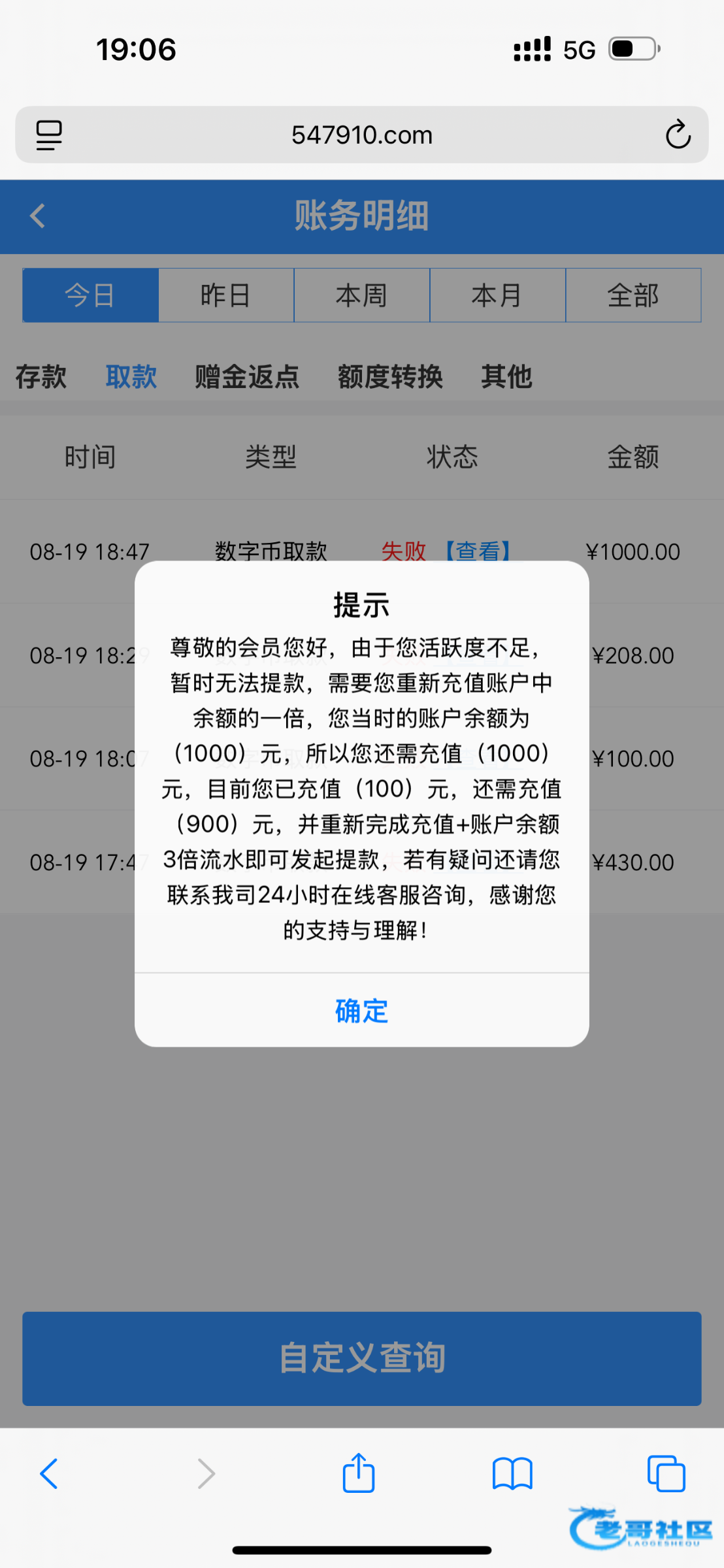This screenshot has width=724, height=1568.
Task: Select the 今日 date filter
Action: pos(91,295)
